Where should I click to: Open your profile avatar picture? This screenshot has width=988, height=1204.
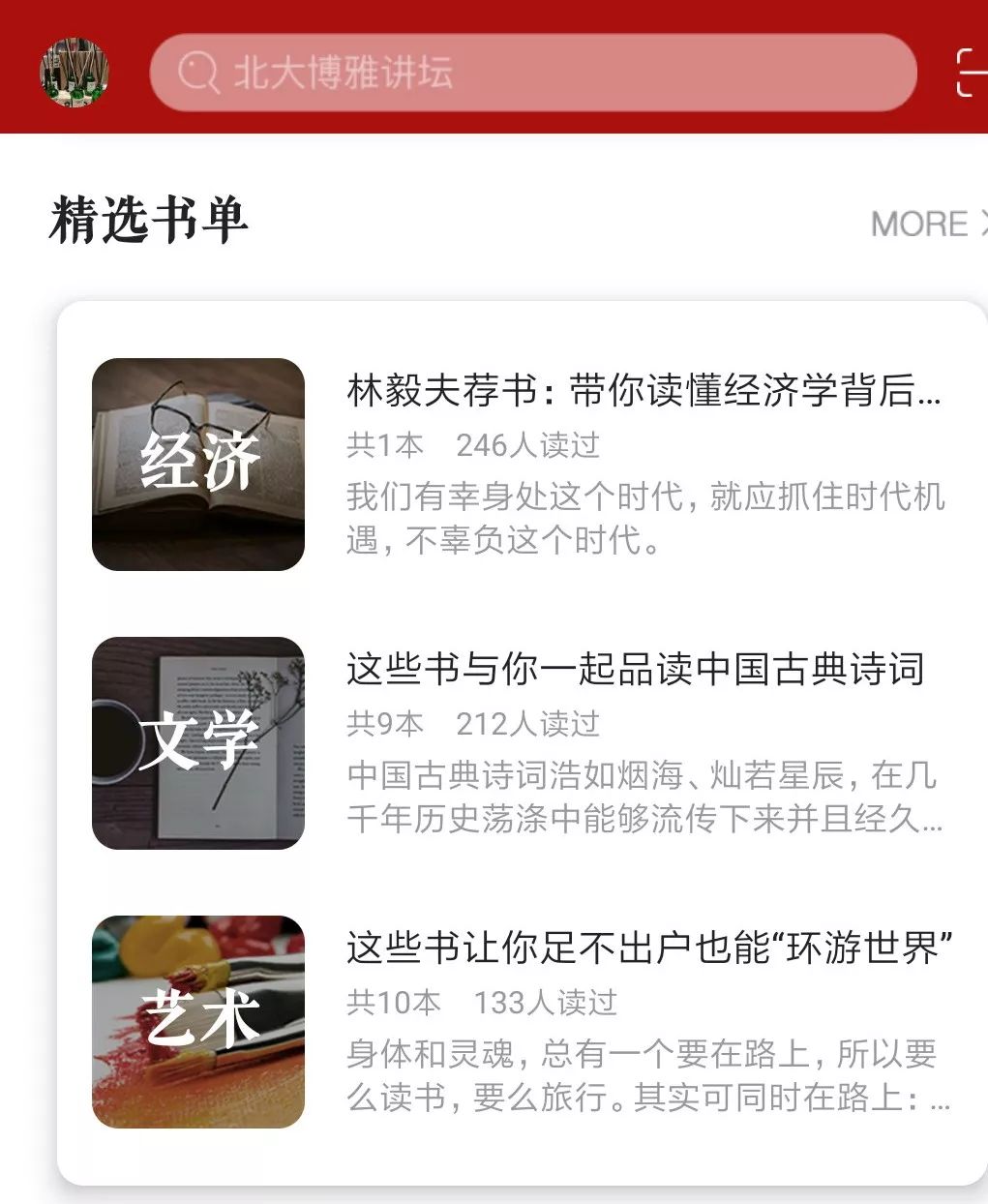pyautogui.click(x=73, y=73)
